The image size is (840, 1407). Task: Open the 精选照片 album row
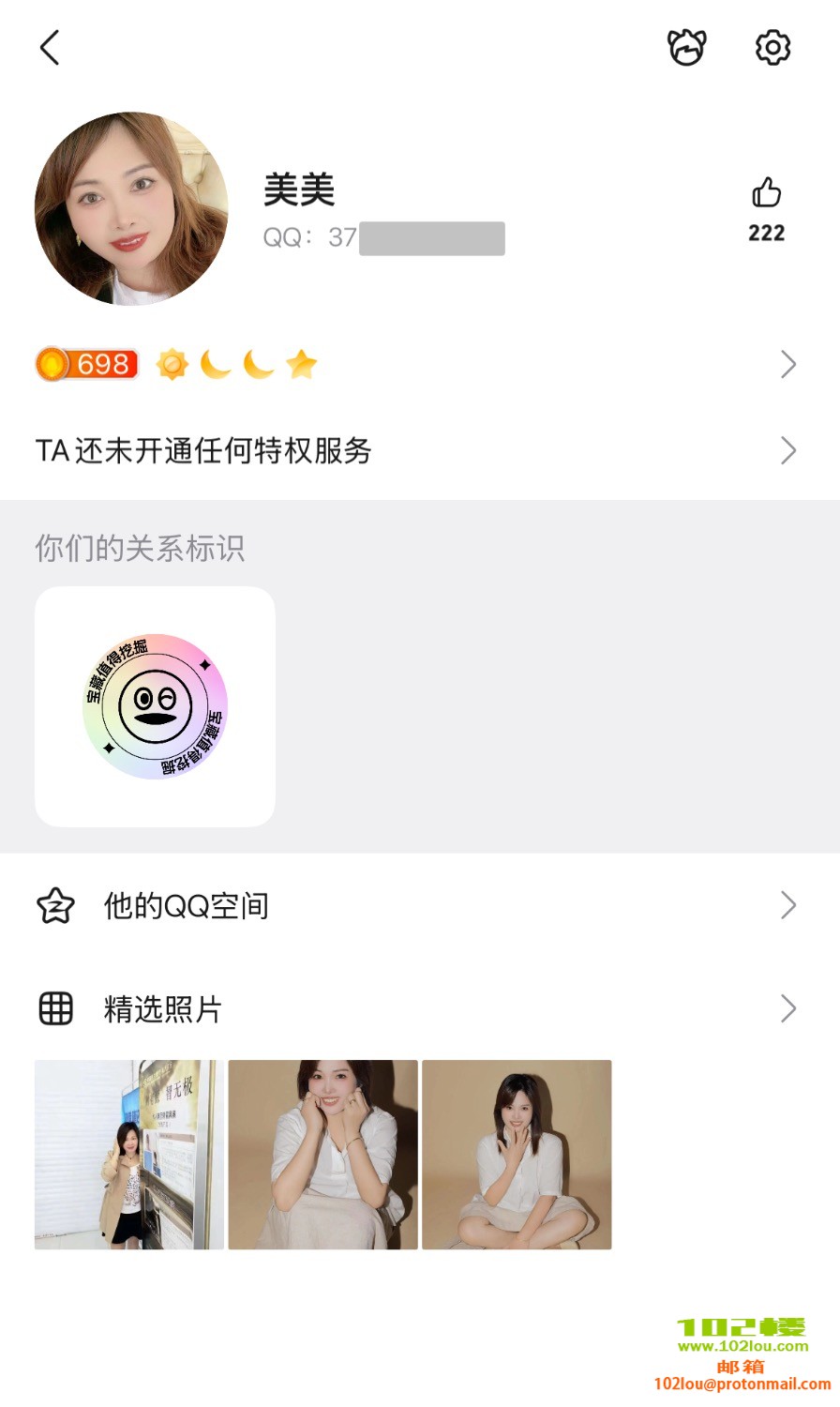point(412,1009)
